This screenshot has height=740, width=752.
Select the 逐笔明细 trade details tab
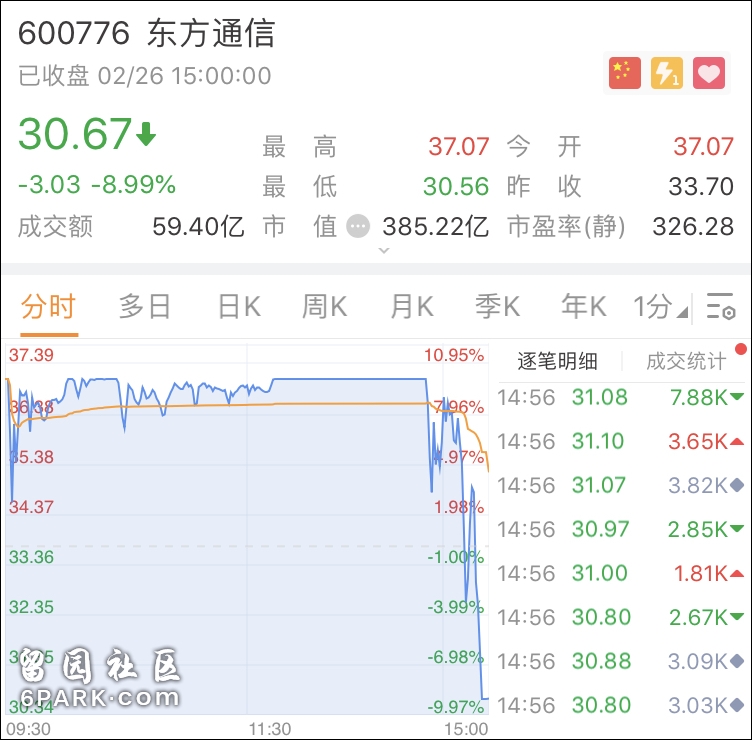[x=558, y=361]
